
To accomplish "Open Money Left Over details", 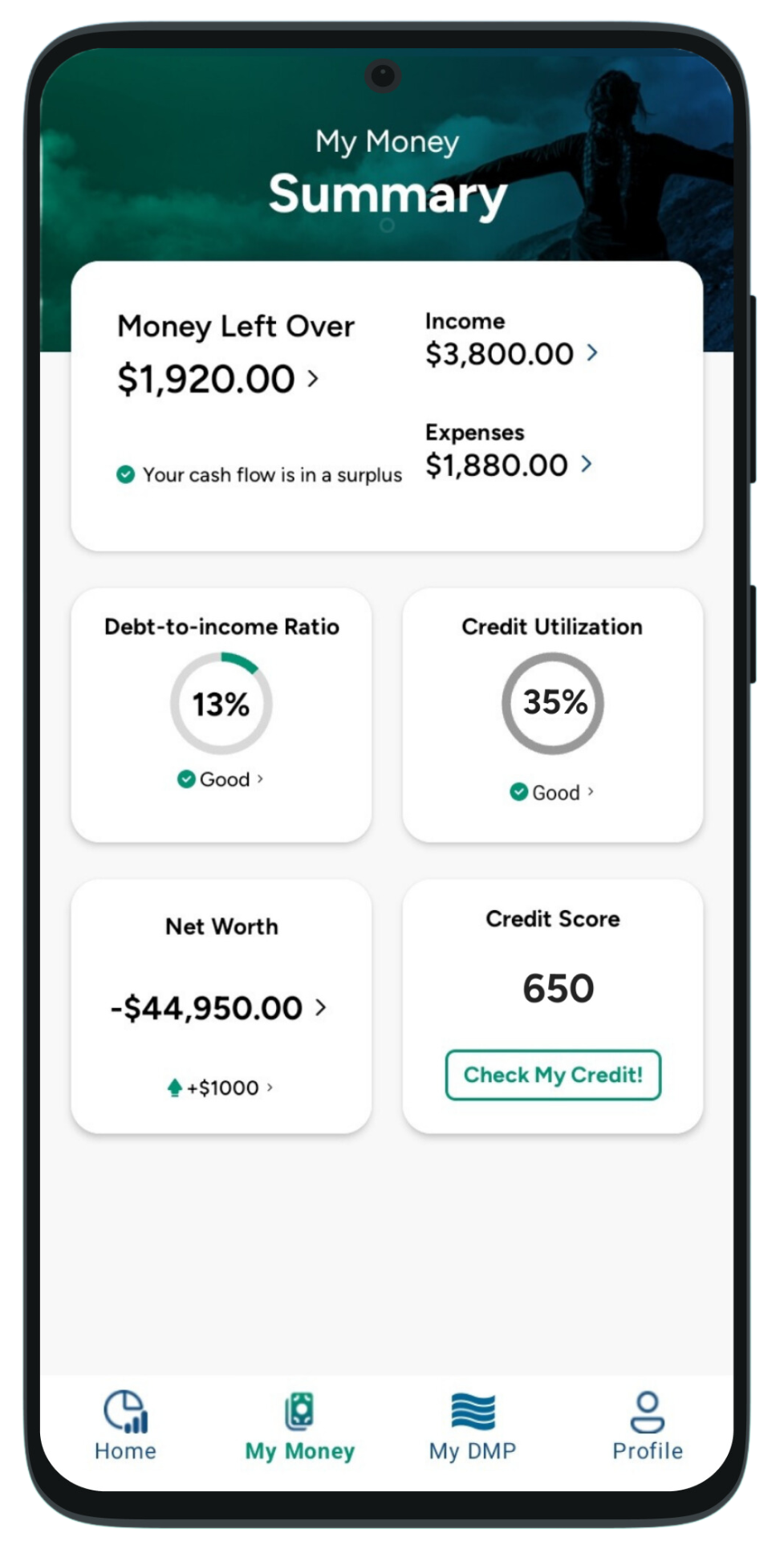I will tap(217, 378).
